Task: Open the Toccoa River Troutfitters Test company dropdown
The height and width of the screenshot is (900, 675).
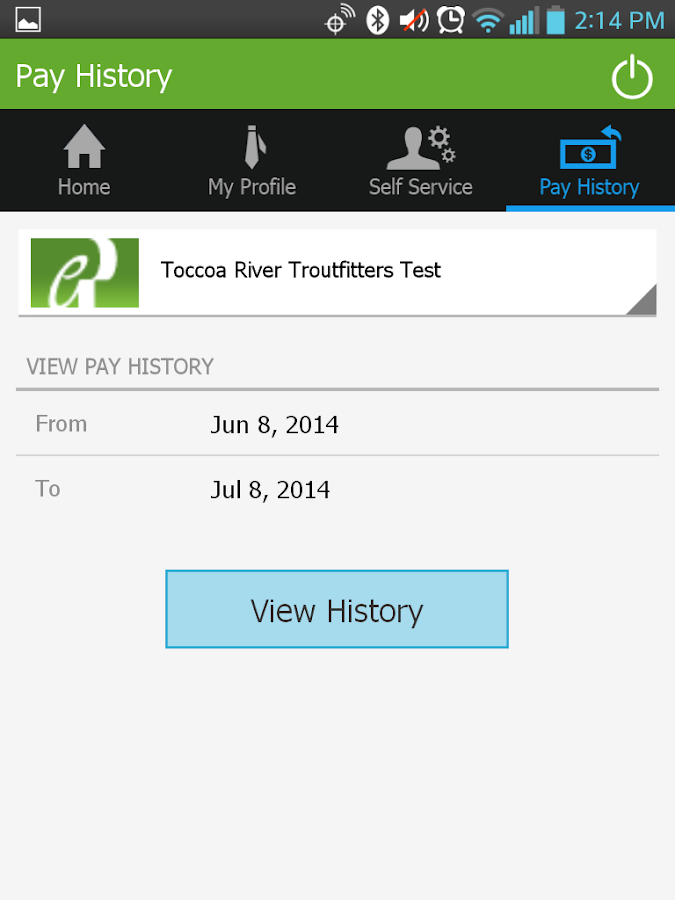Action: coord(337,272)
